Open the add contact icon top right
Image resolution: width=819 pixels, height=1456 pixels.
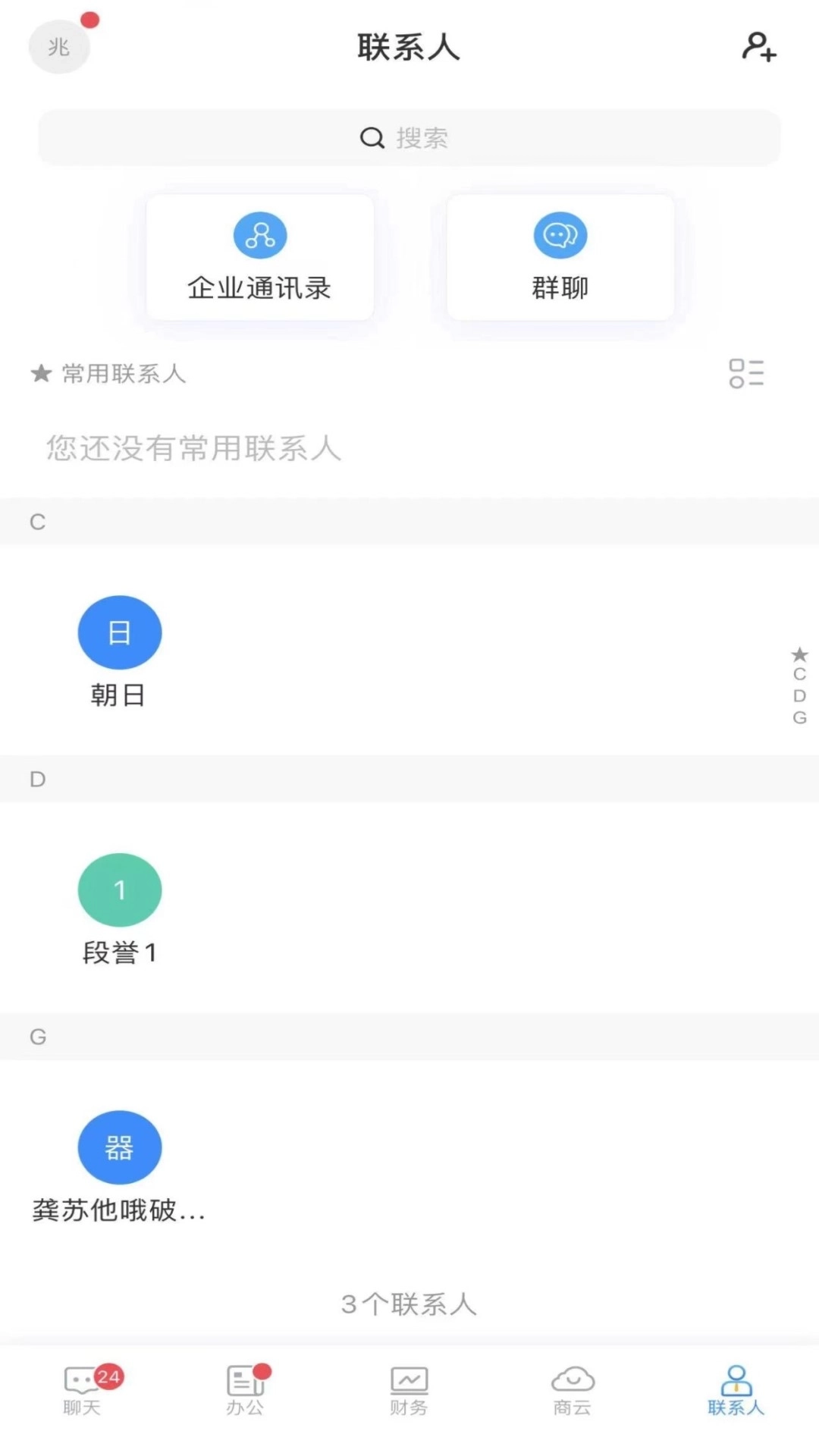(x=758, y=48)
